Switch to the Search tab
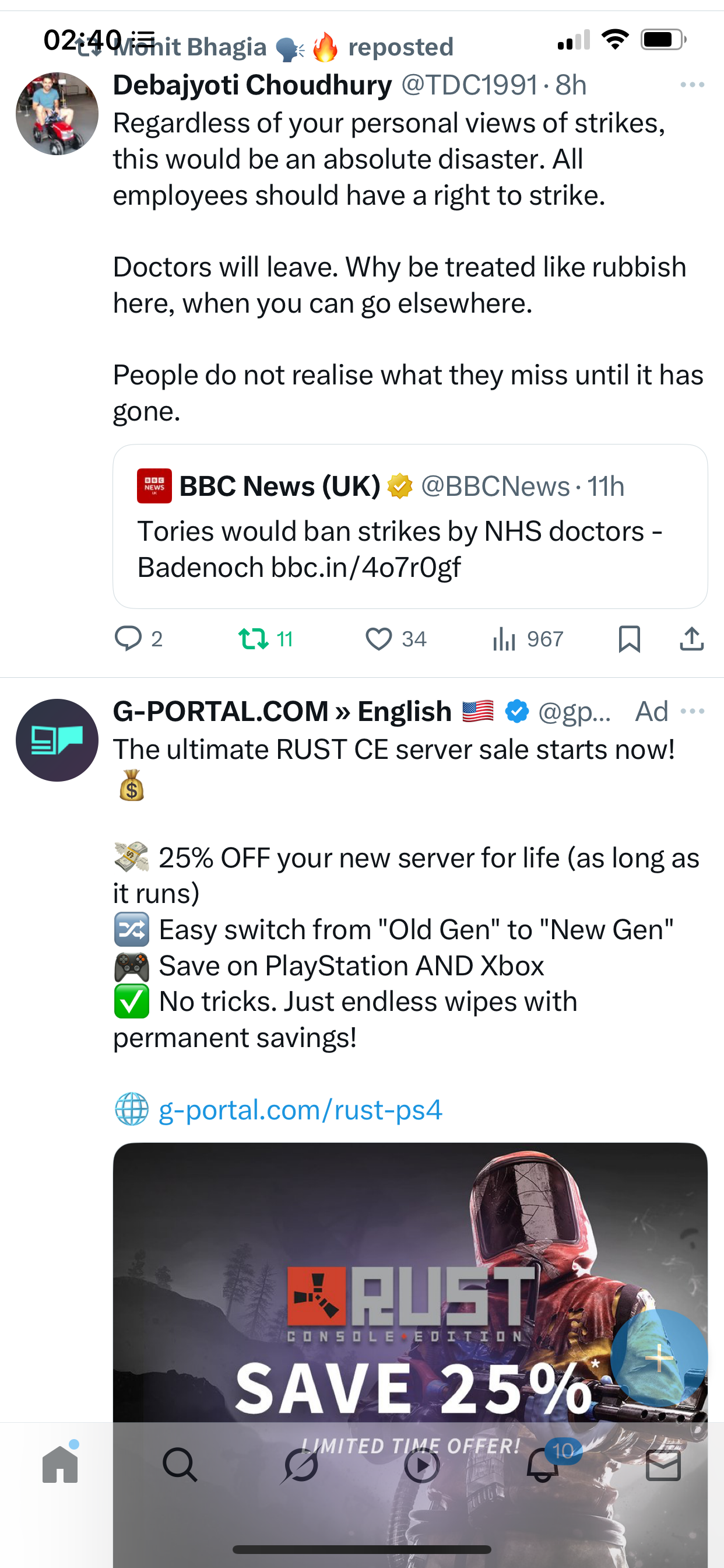 [x=180, y=1465]
